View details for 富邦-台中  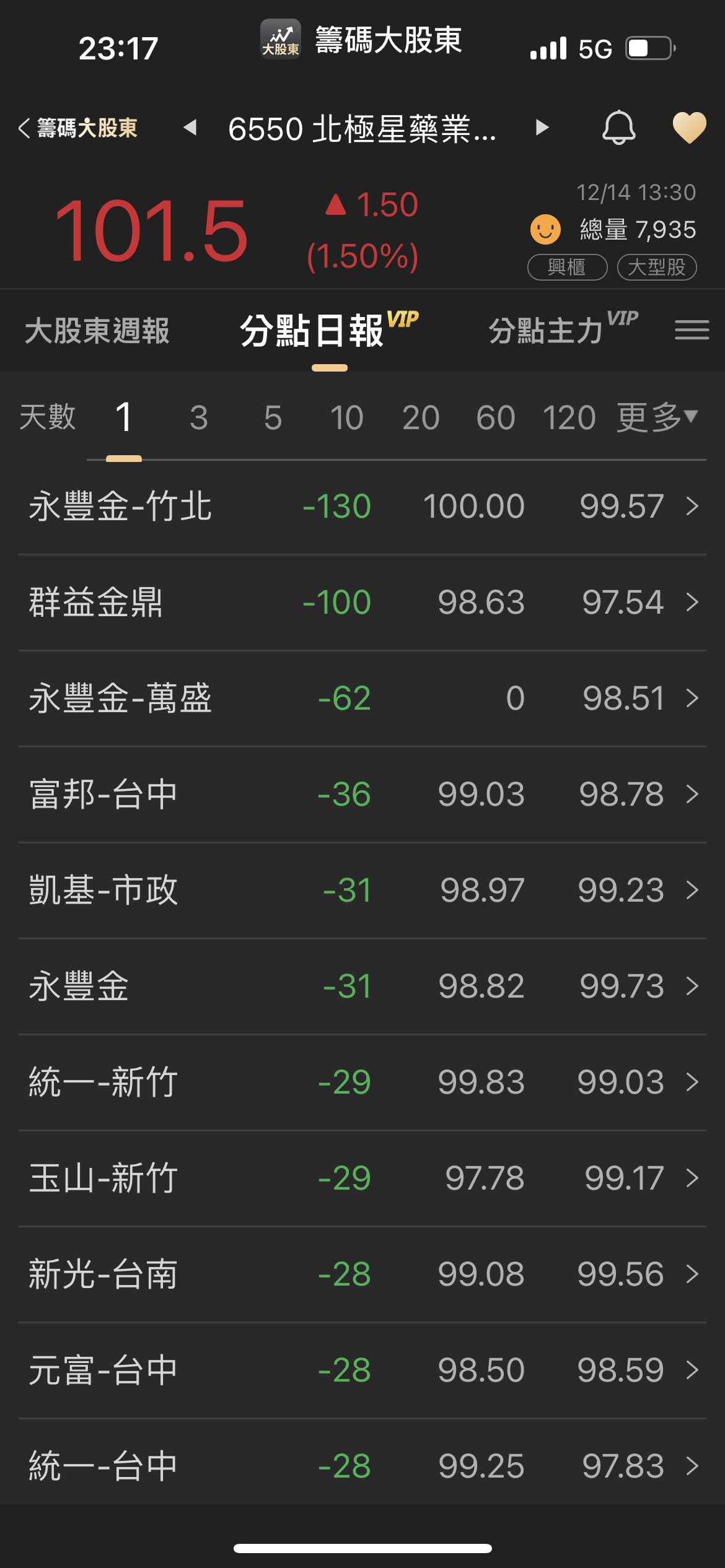pos(362,795)
